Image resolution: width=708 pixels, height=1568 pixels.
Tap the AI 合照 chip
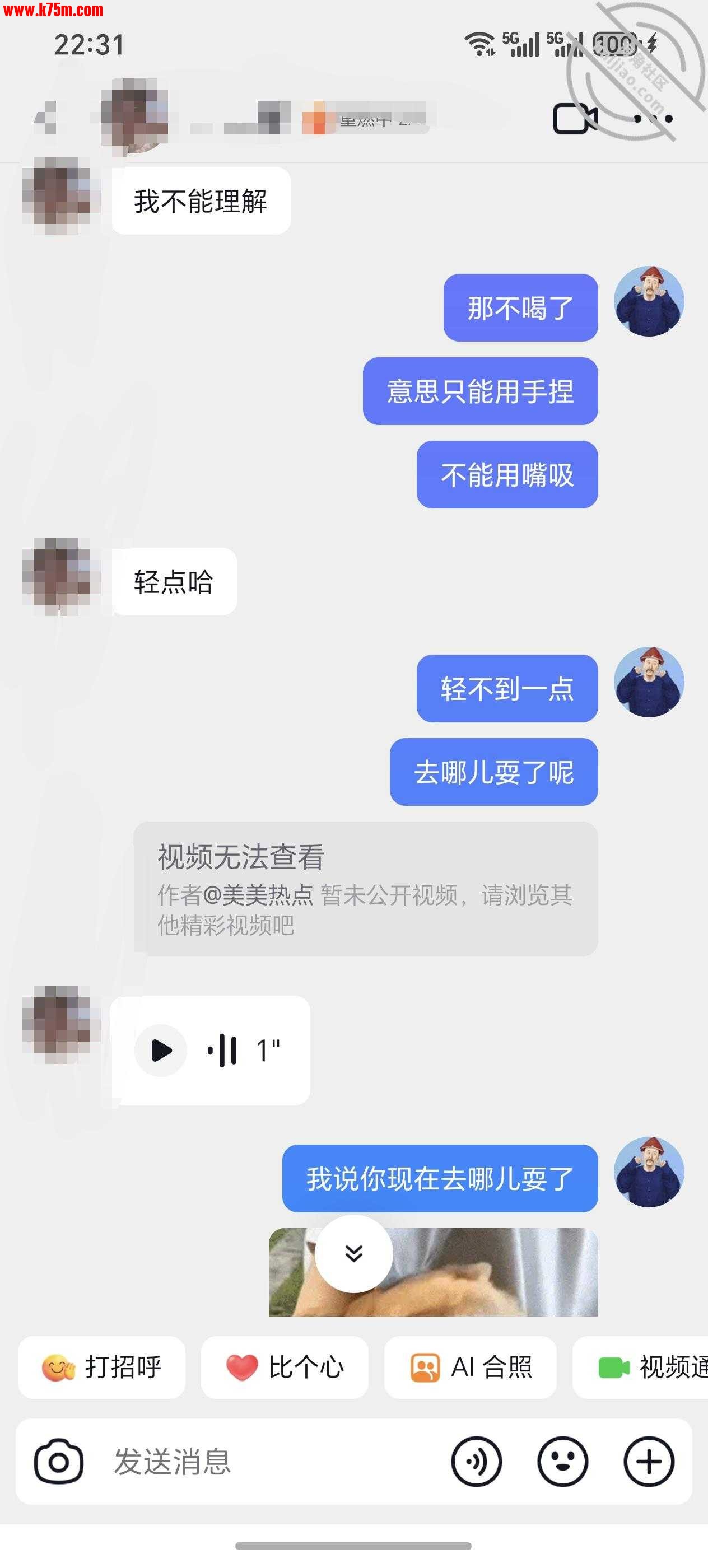coord(471,1367)
